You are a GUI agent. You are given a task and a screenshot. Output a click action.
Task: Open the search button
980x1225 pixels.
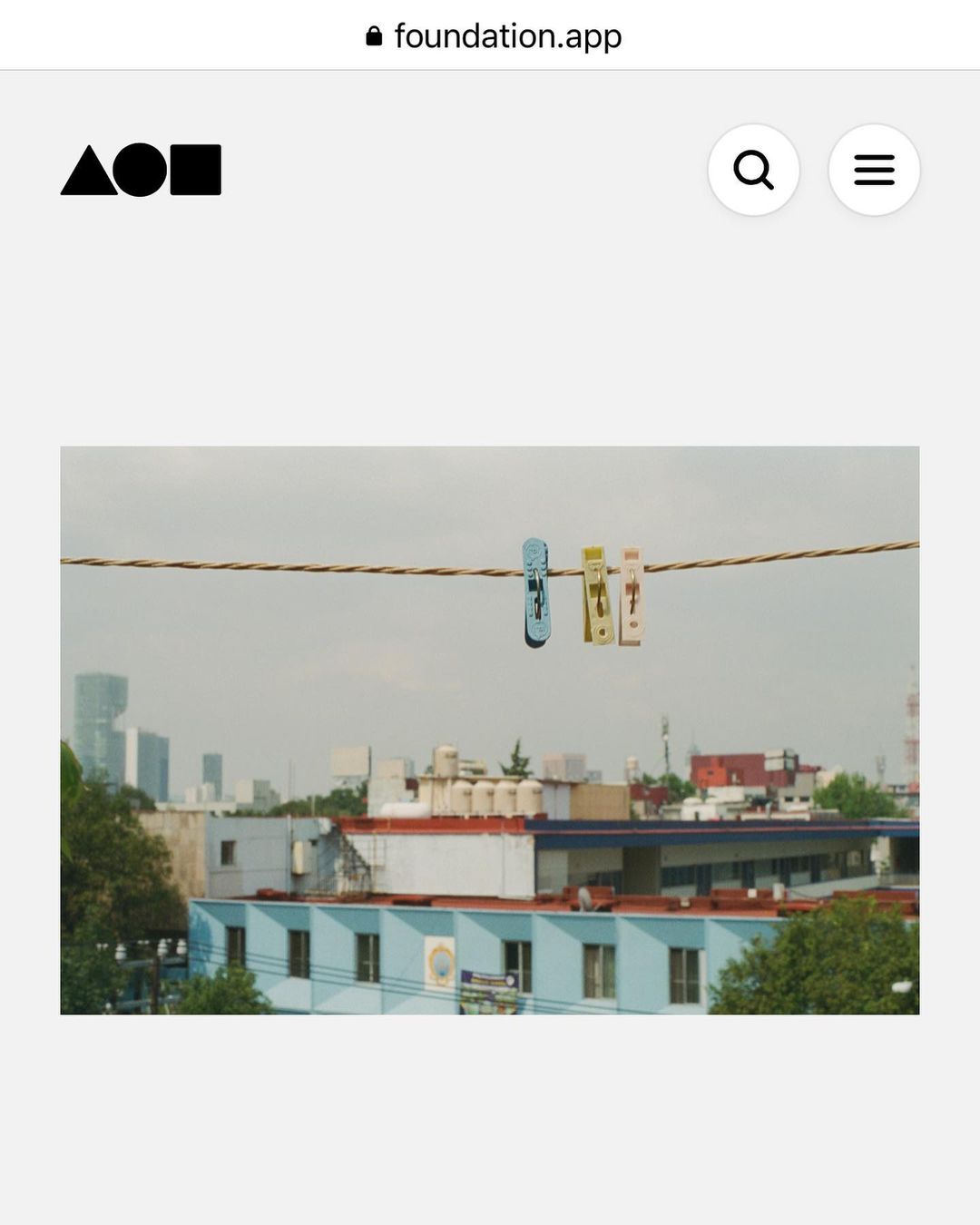pyautogui.click(x=753, y=170)
